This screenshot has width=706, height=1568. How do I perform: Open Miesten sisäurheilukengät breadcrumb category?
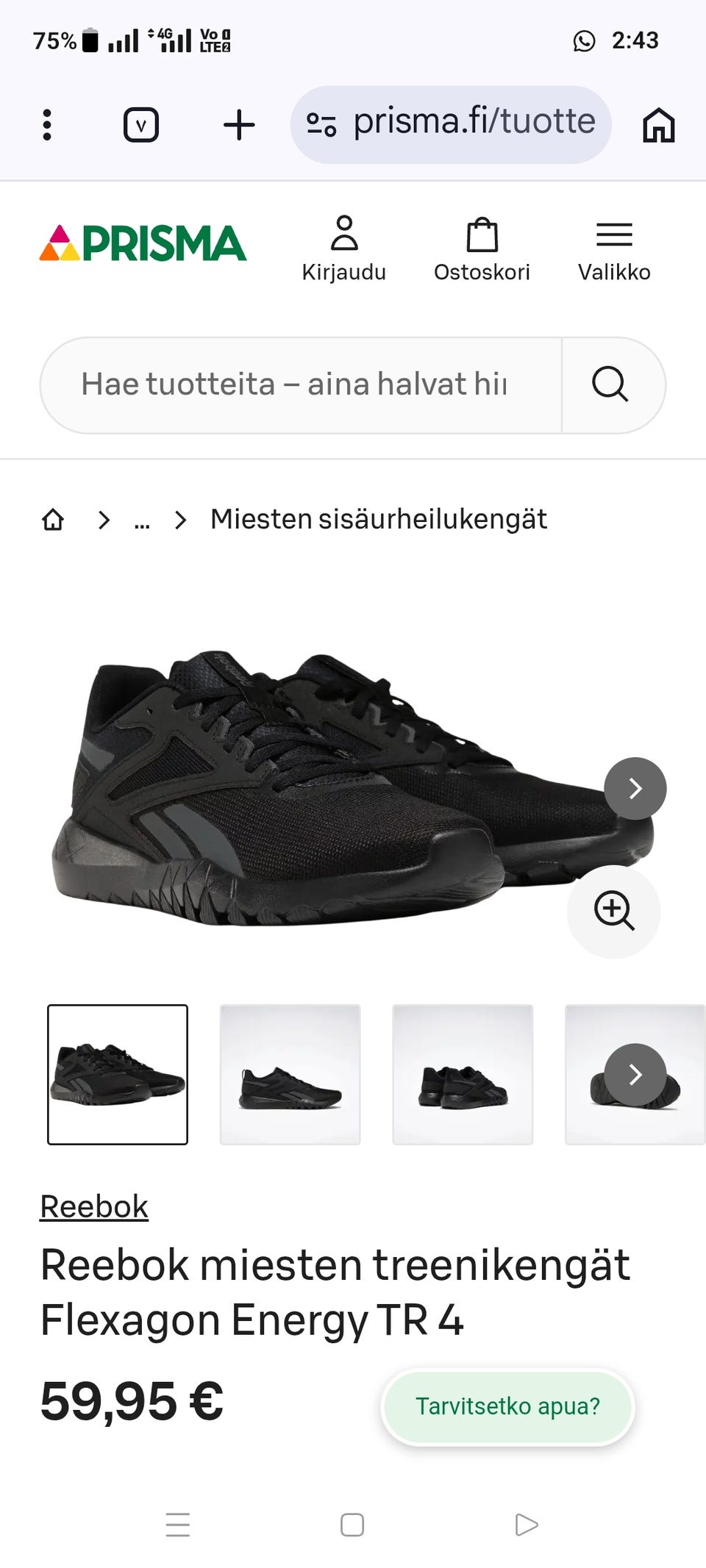tap(378, 520)
